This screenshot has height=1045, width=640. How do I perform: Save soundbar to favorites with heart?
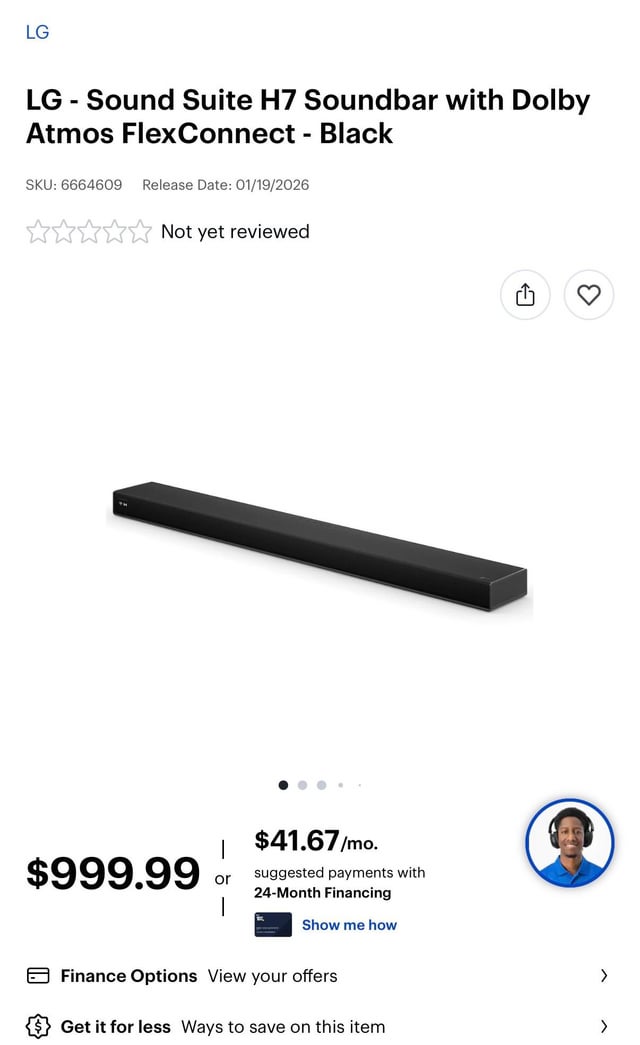pos(589,295)
